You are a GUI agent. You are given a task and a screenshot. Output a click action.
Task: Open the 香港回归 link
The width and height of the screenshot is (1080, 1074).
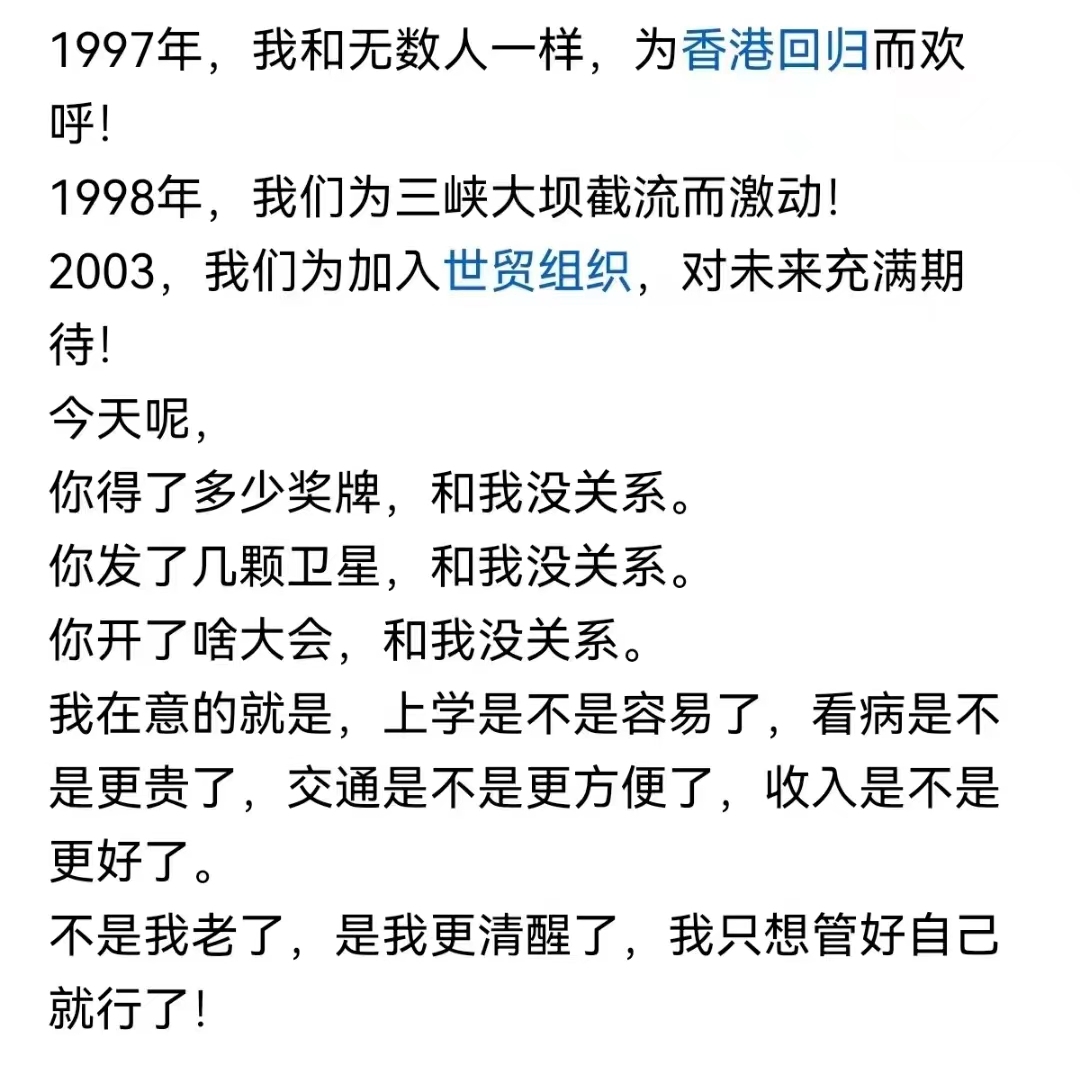coord(776,50)
